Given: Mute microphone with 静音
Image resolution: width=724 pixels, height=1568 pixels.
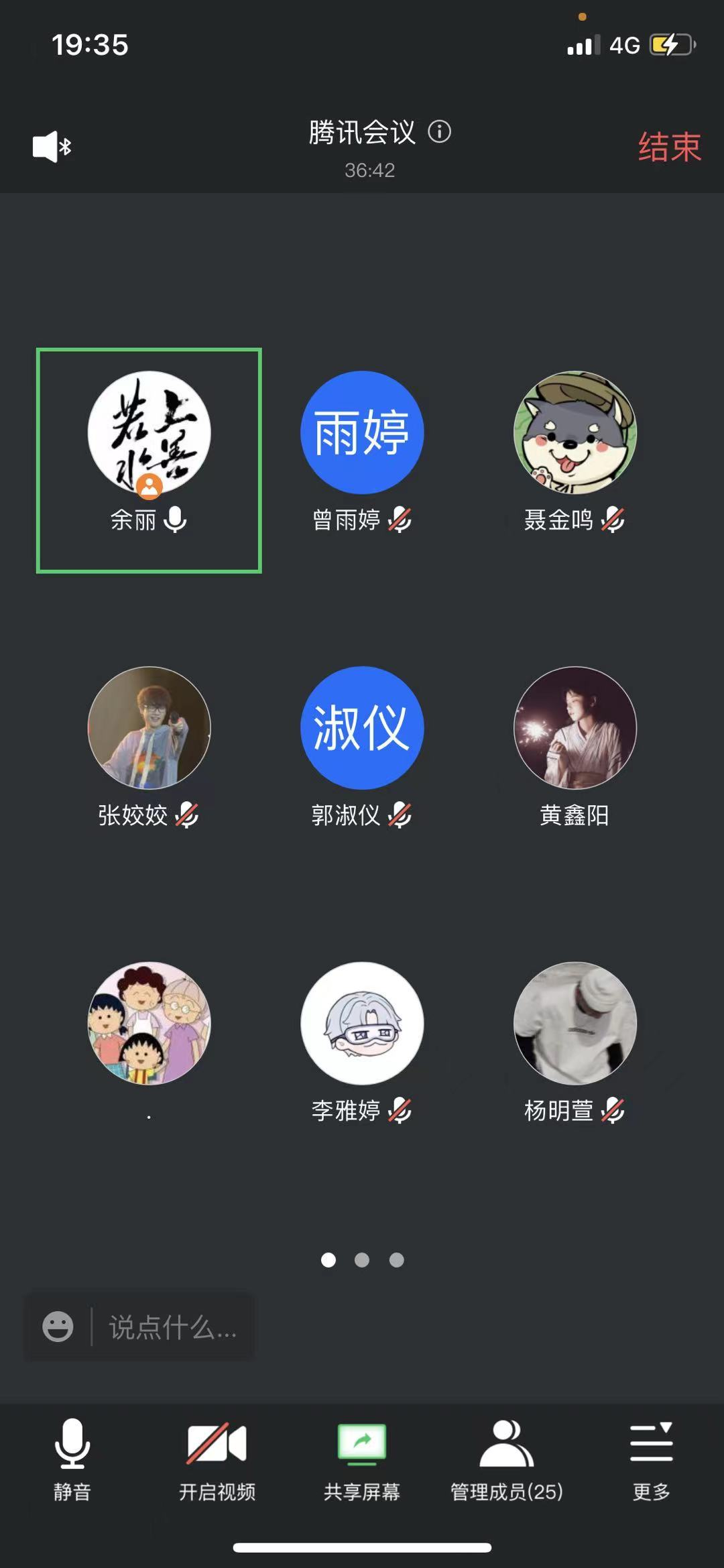Looking at the screenshot, I should 72,1459.
